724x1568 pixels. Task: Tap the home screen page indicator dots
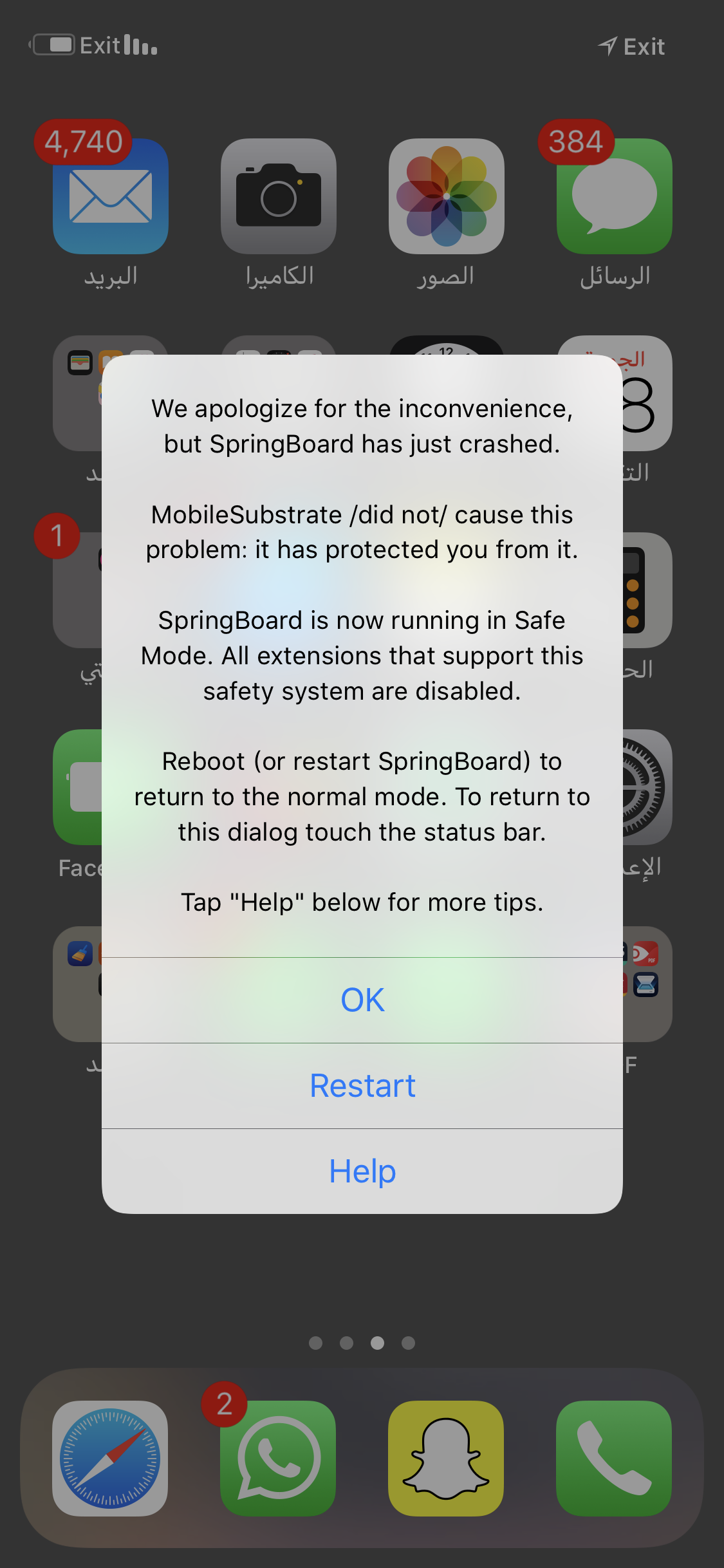(362, 1343)
